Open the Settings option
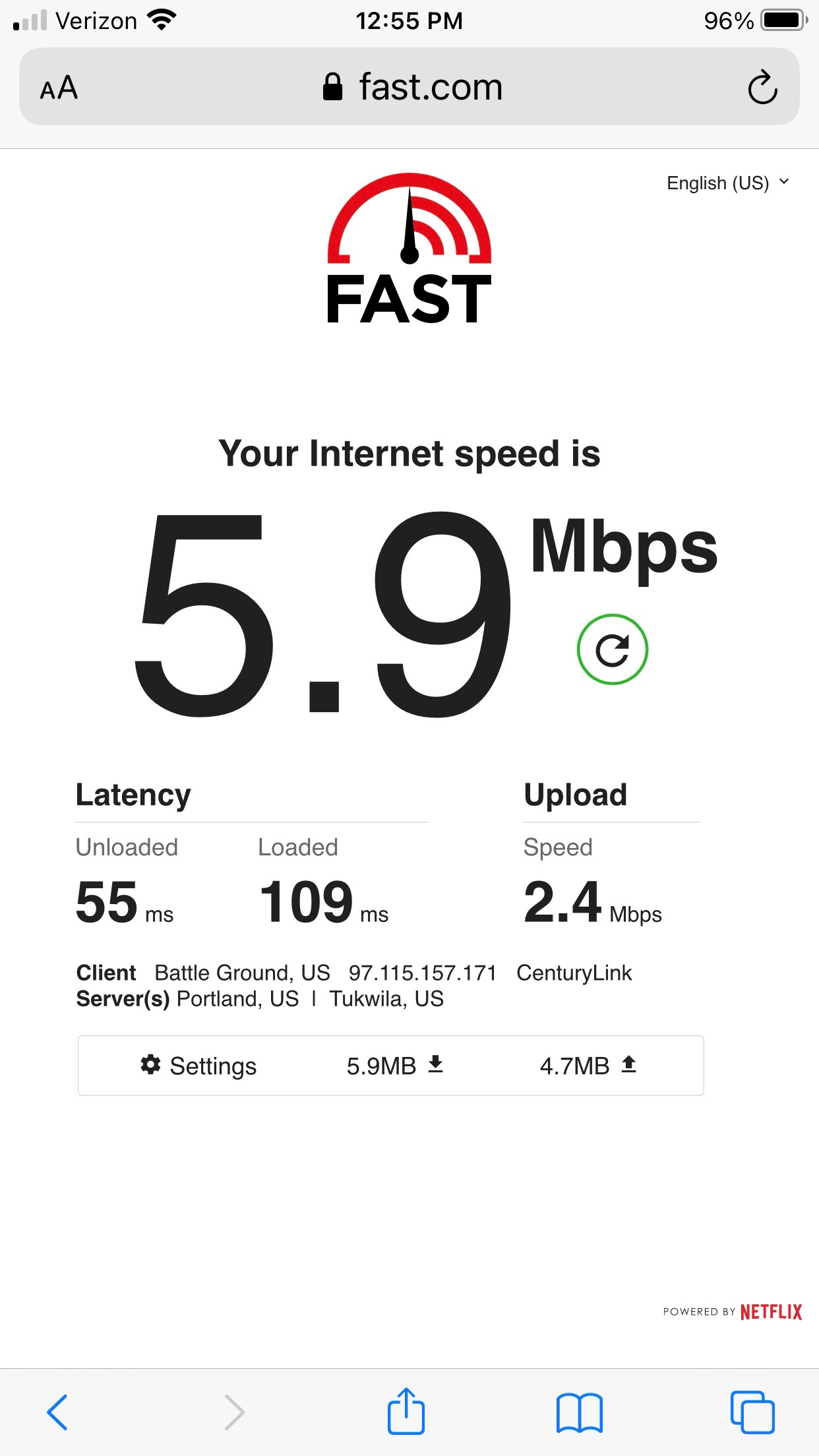819x1456 pixels. 198,1066
